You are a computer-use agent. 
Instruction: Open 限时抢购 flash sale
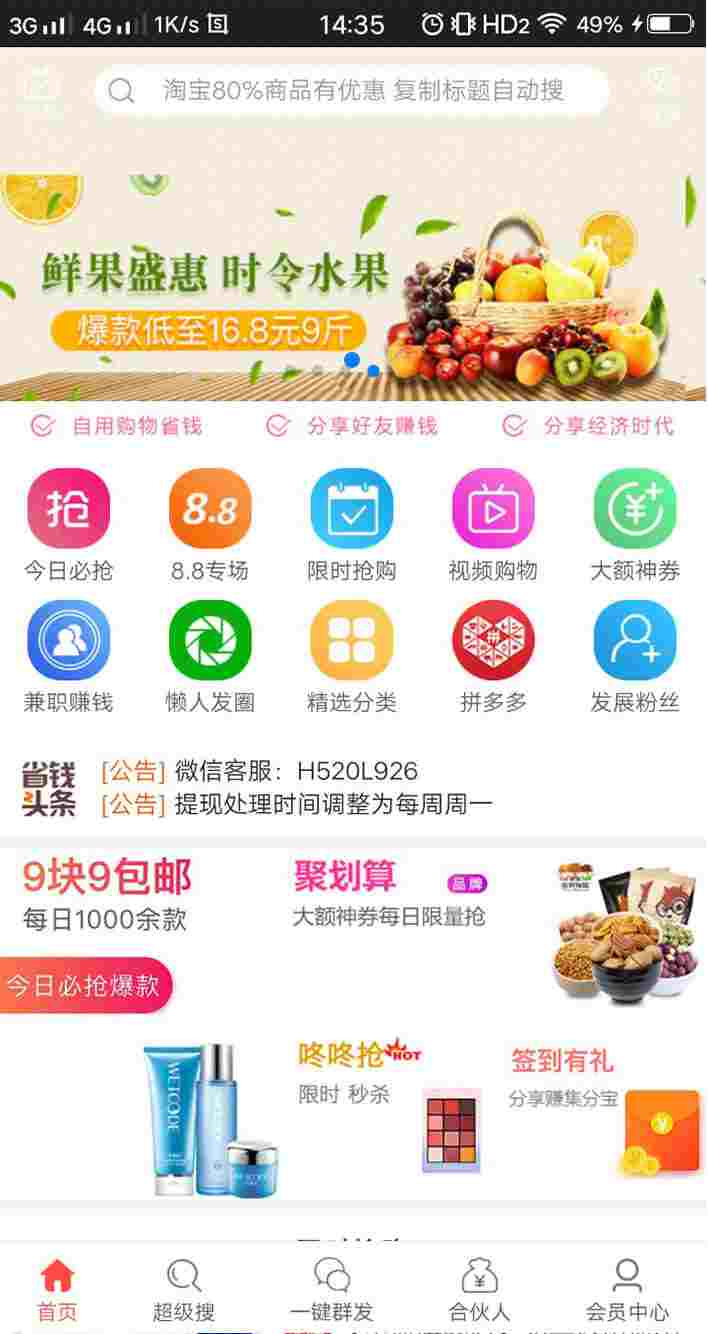tap(351, 525)
